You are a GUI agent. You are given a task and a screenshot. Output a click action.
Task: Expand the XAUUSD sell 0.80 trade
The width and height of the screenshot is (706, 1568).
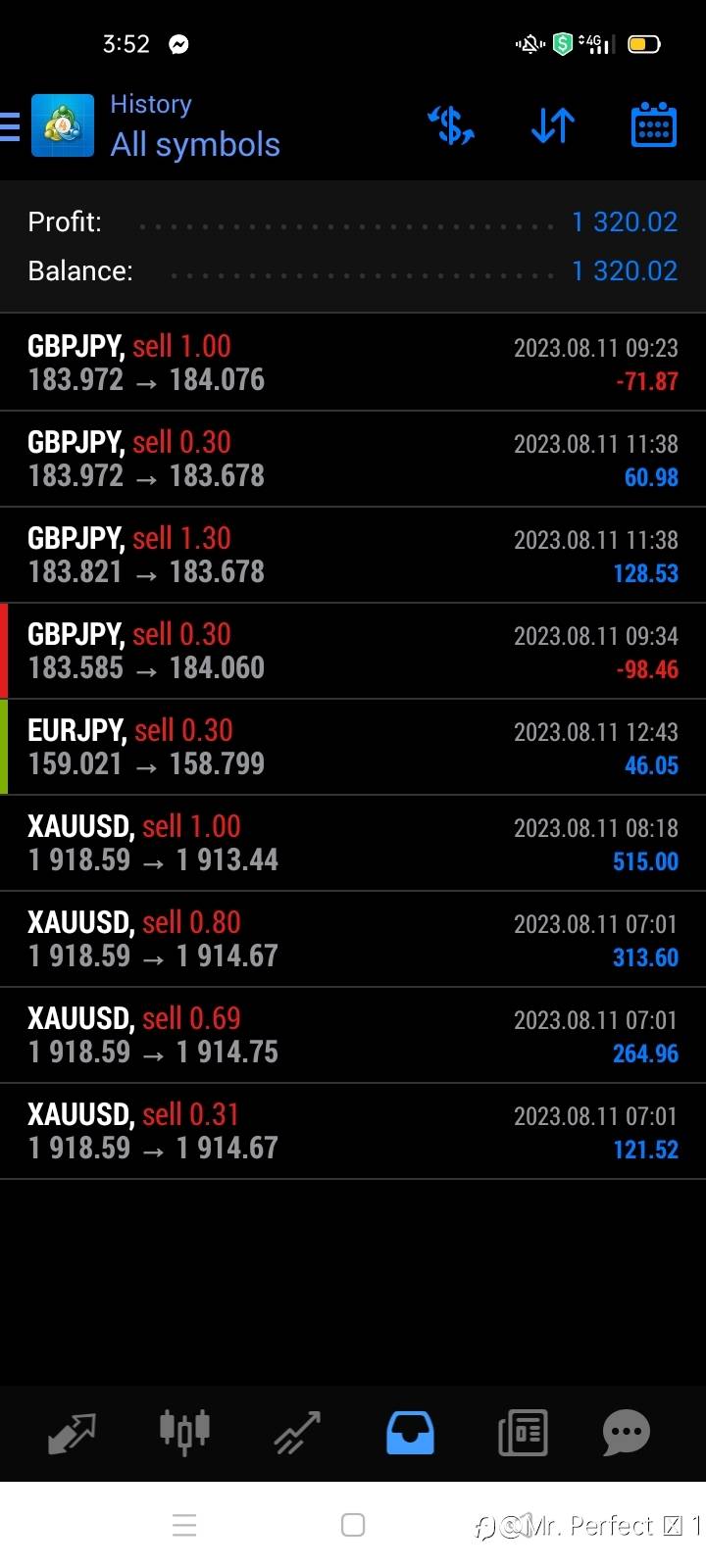coord(353,939)
